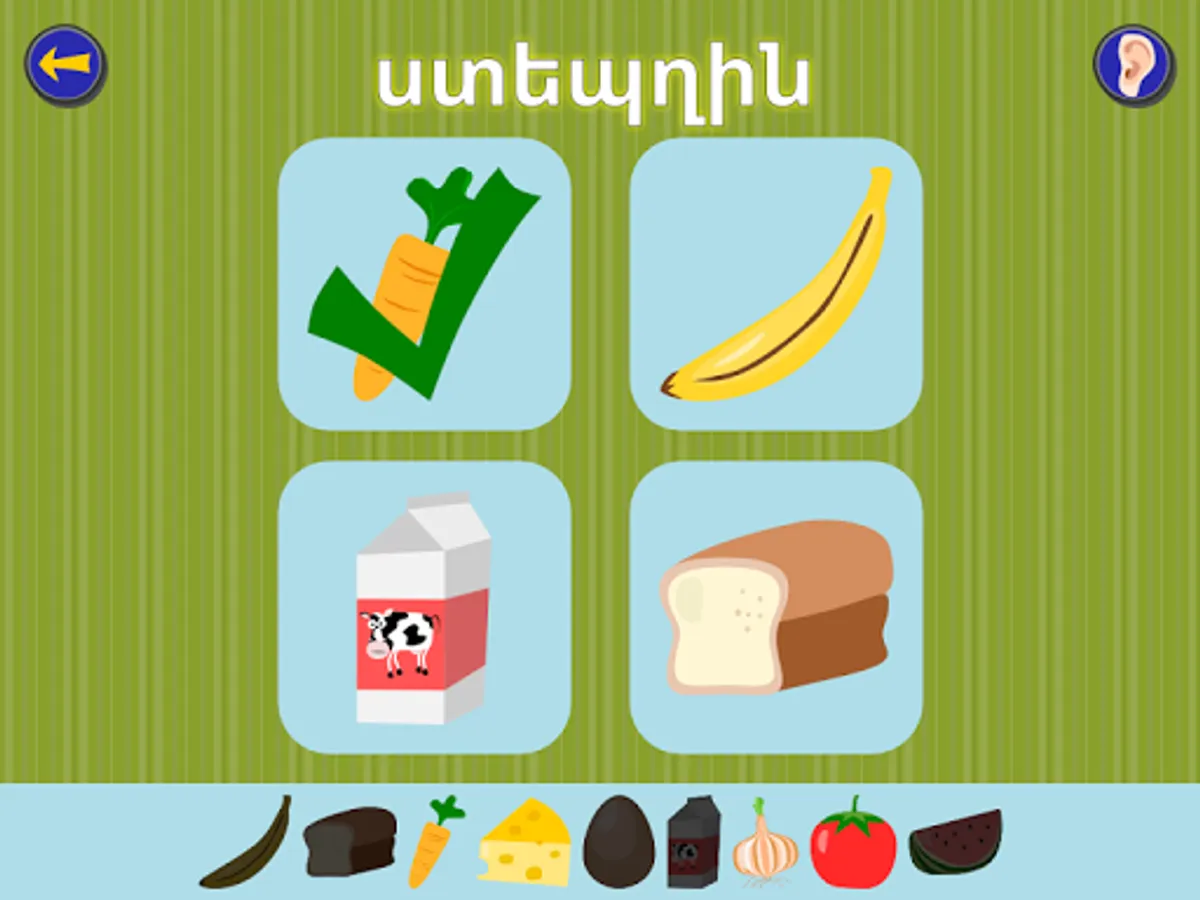Image resolution: width=1200 pixels, height=900 pixels.
Task: Choose the banana picture card
Action: 776,284
